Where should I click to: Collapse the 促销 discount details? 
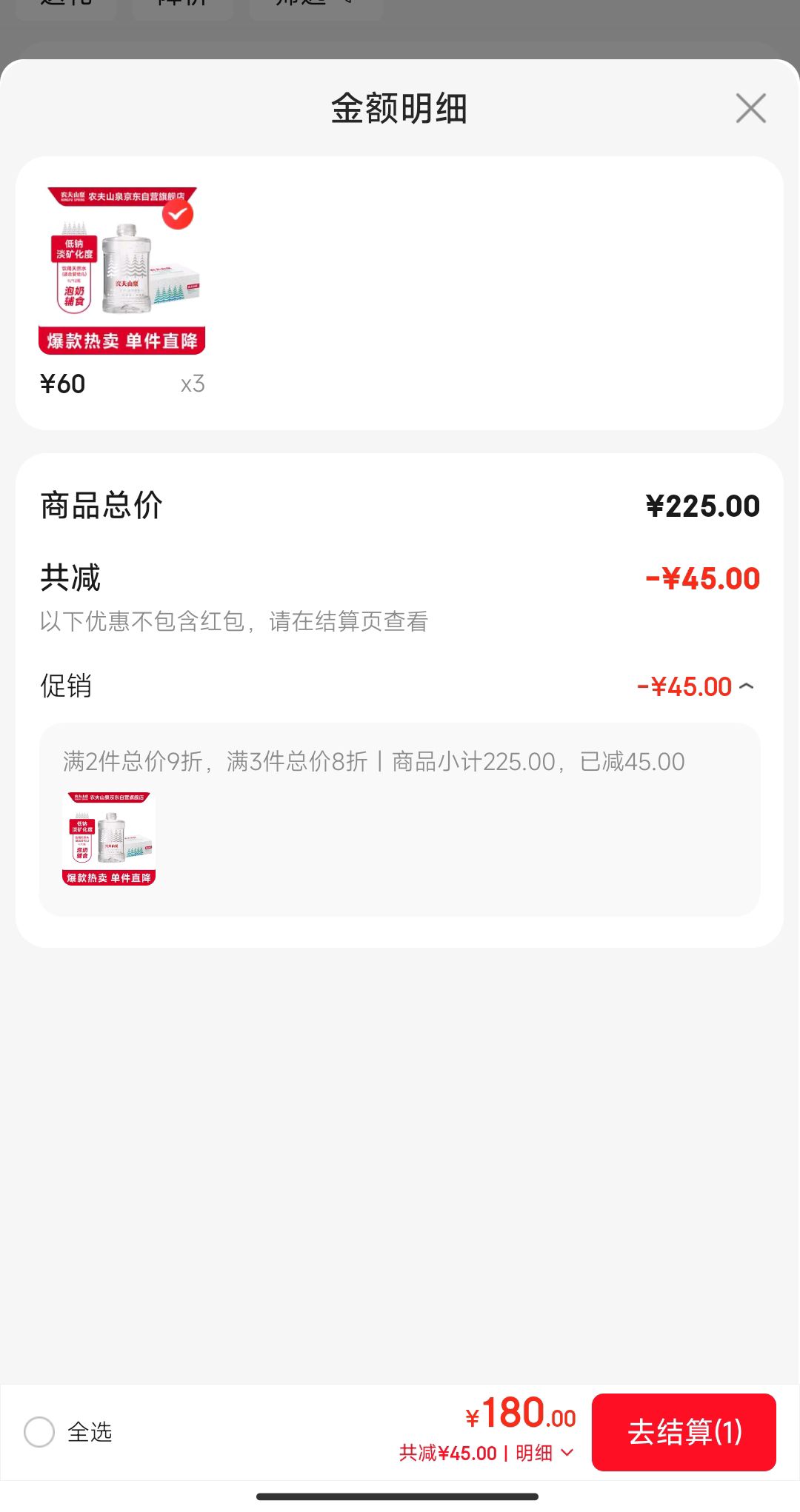pyautogui.click(x=747, y=686)
